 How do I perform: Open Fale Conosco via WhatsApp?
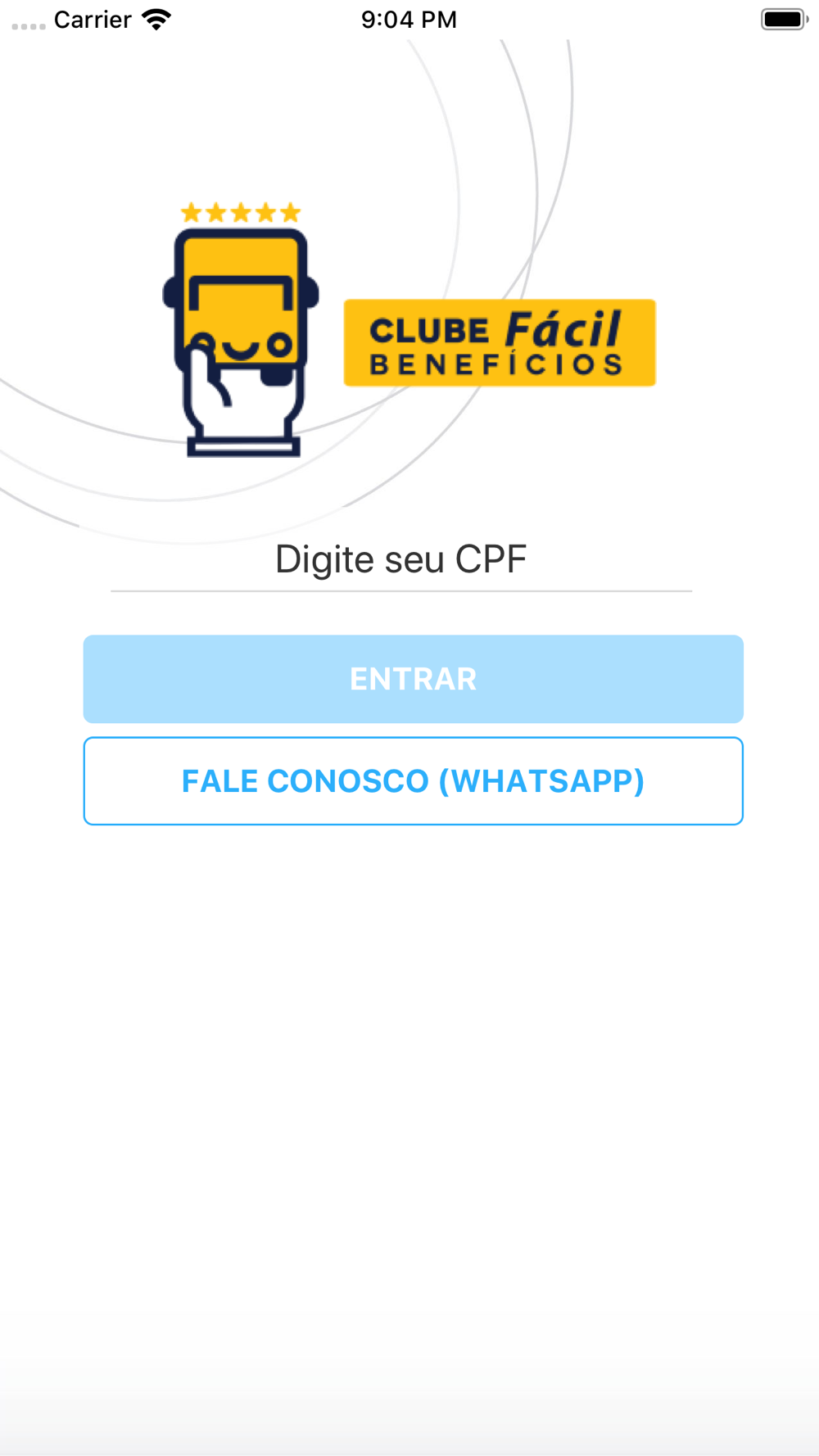click(414, 781)
